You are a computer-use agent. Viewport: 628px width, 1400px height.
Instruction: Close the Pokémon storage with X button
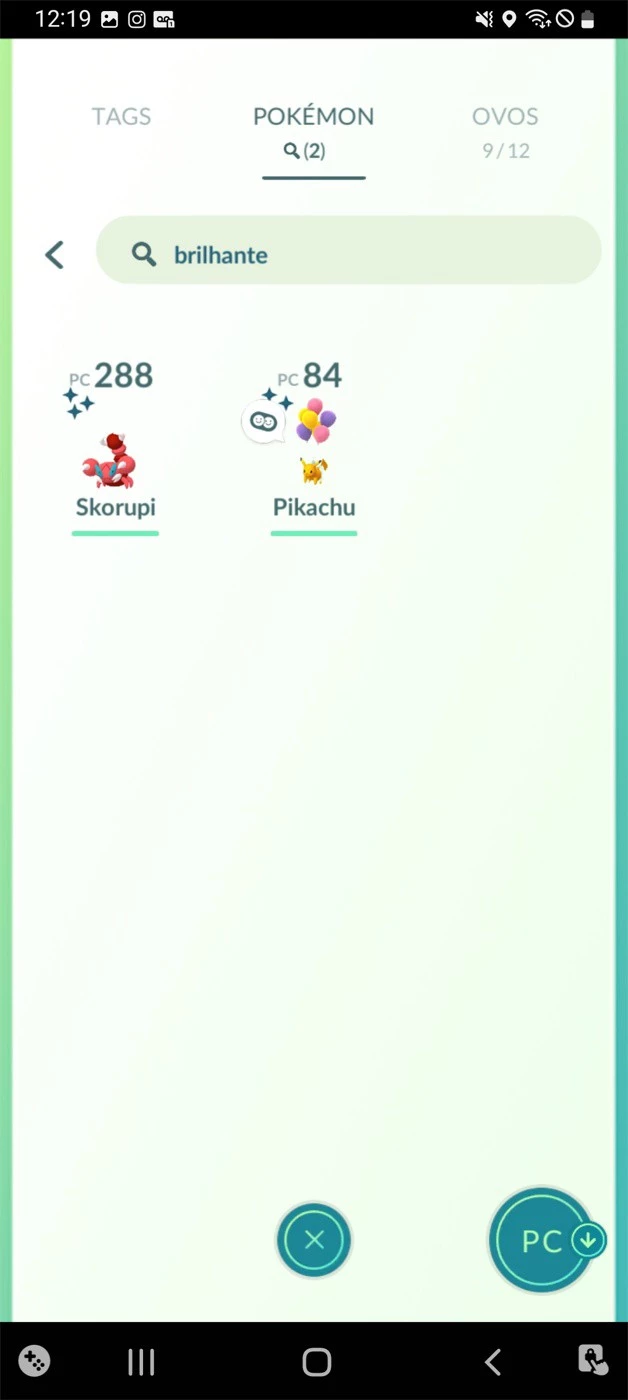point(314,1240)
